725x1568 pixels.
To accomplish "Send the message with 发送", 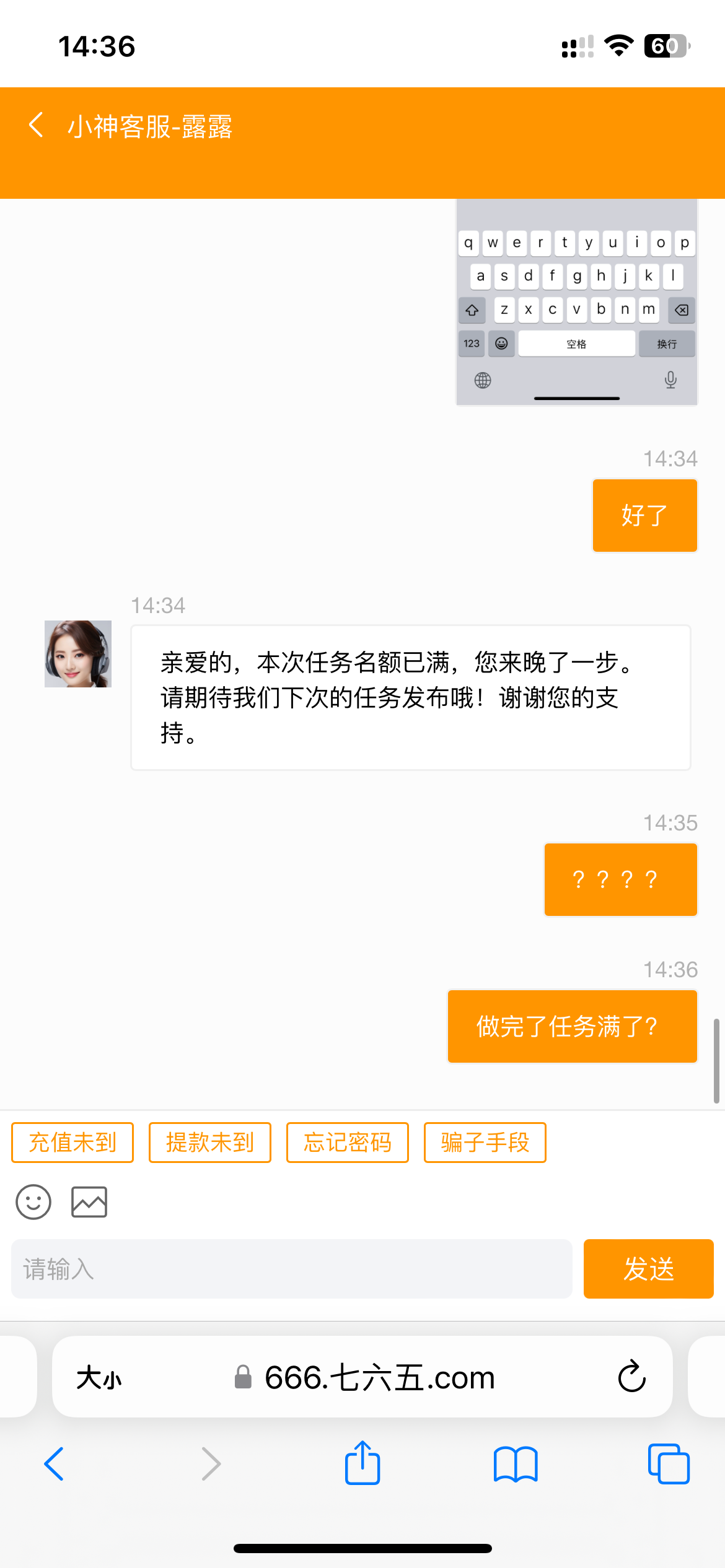I will tap(648, 1269).
